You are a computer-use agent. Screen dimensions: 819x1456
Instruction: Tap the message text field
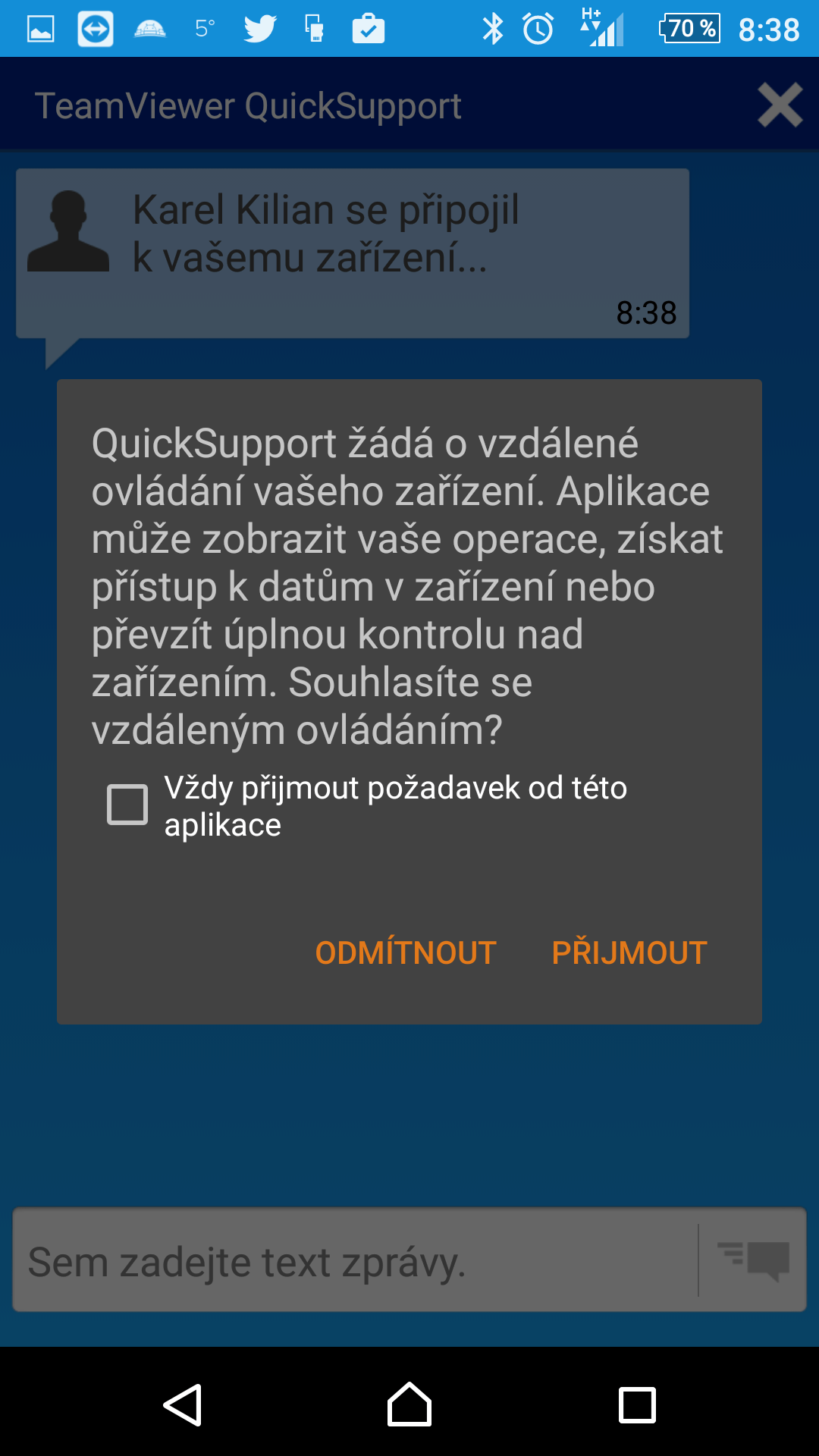(x=355, y=1260)
